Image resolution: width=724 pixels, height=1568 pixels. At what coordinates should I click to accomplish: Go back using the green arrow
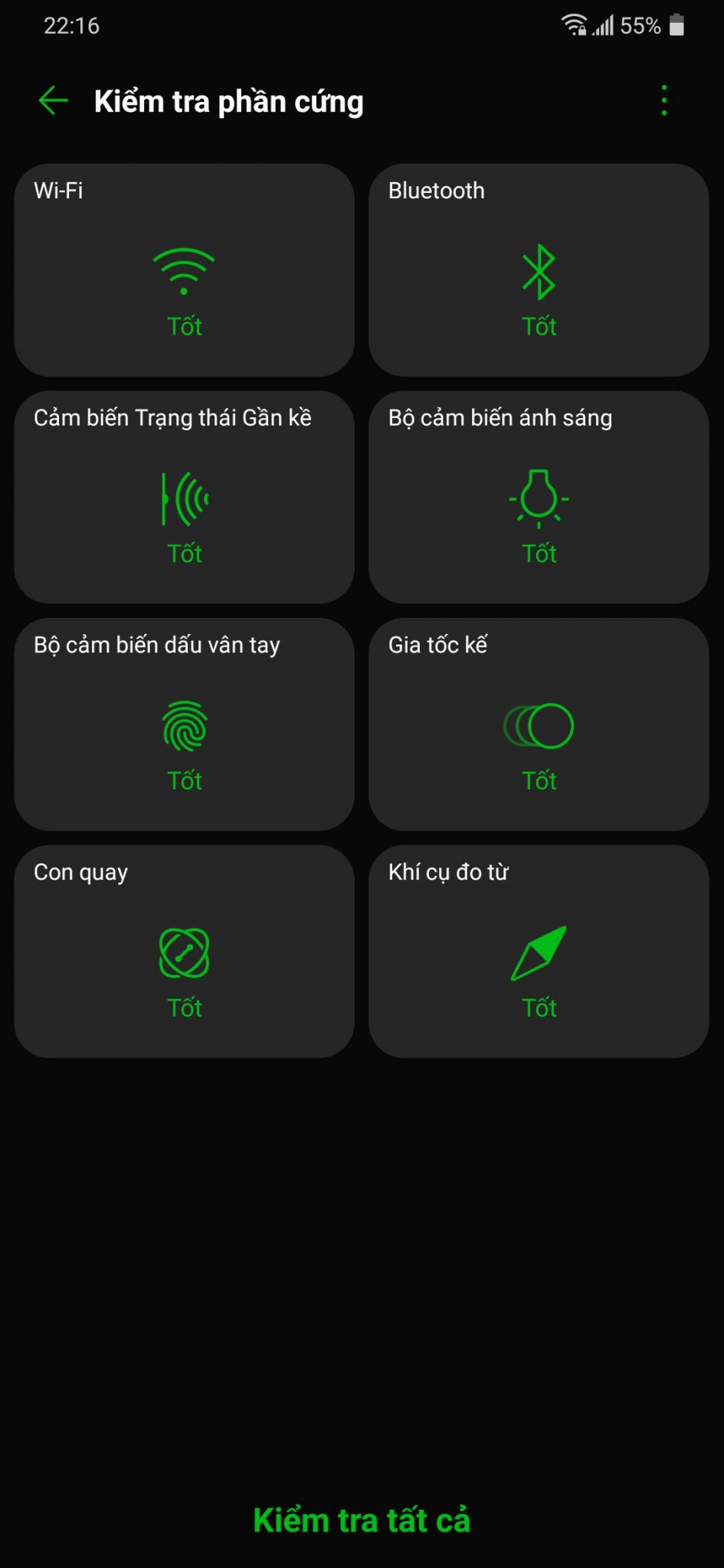click(53, 101)
